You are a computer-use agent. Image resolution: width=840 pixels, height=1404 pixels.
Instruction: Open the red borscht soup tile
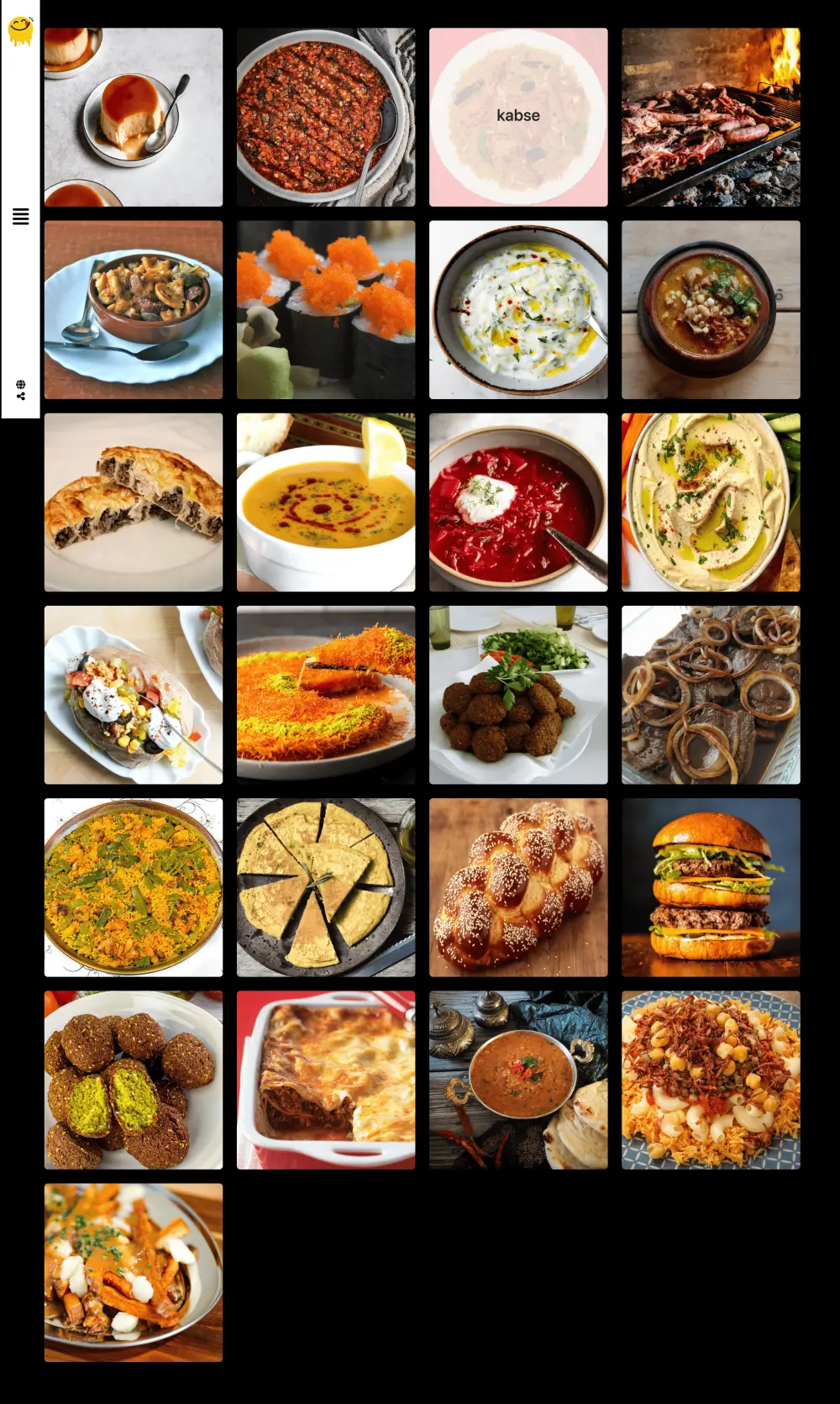pyautogui.click(x=518, y=502)
